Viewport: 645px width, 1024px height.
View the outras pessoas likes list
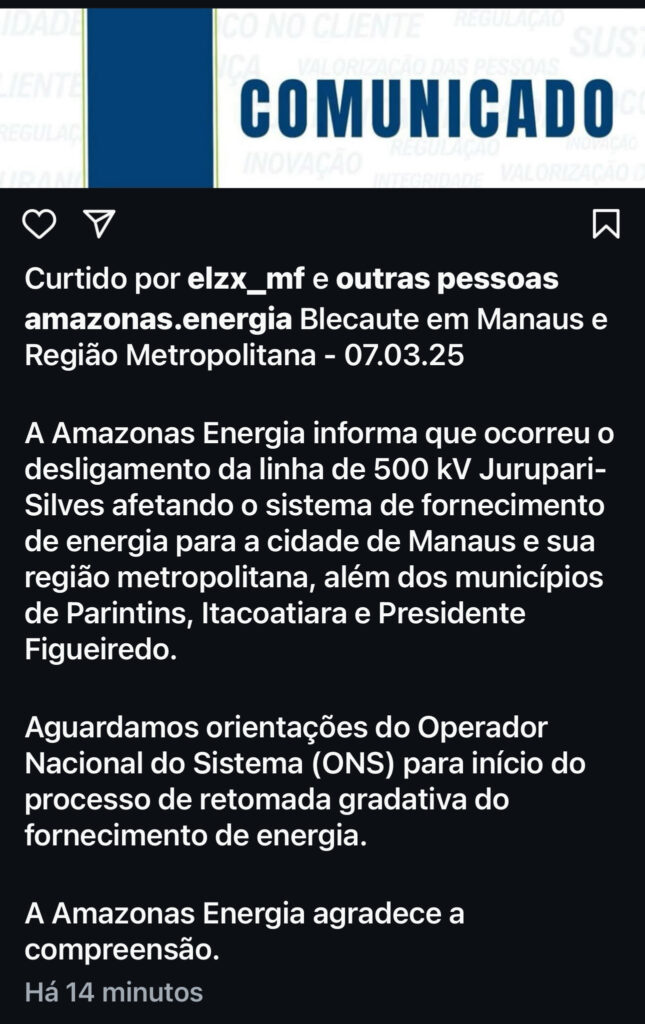point(447,279)
